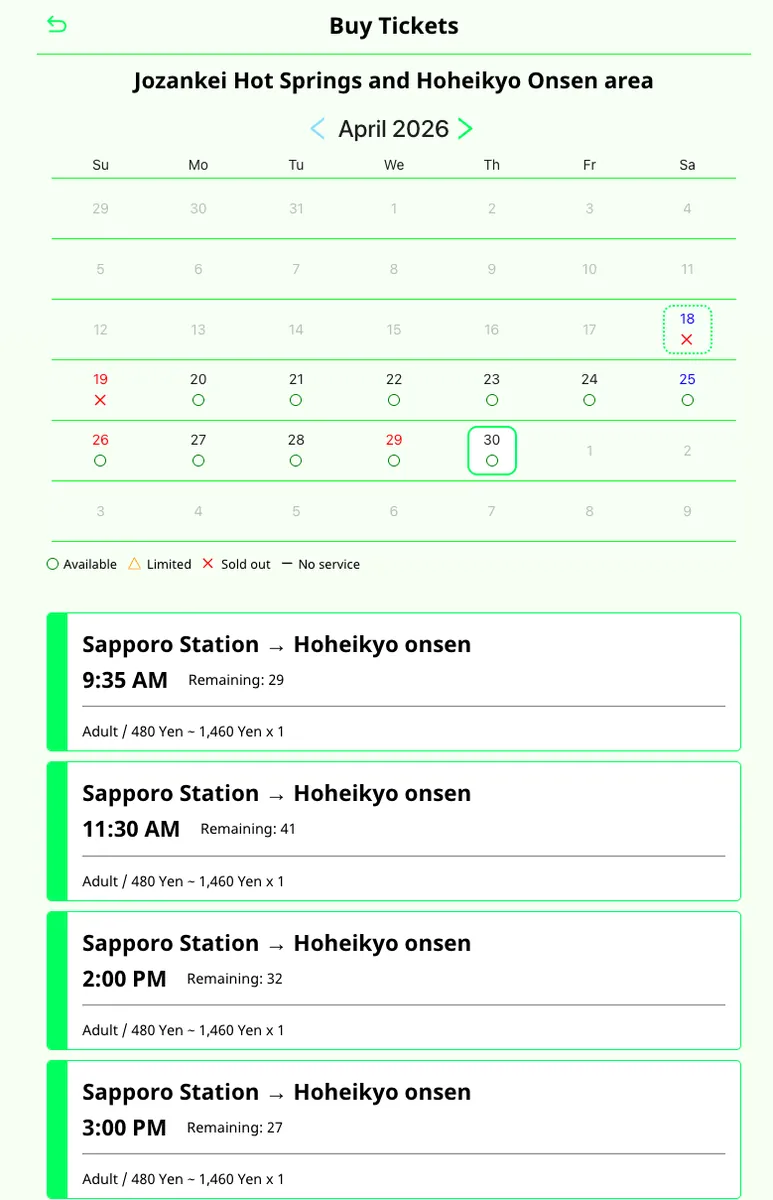Select April 29 holiday date
This screenshot has height=1200, width=773.
[394, 450]
